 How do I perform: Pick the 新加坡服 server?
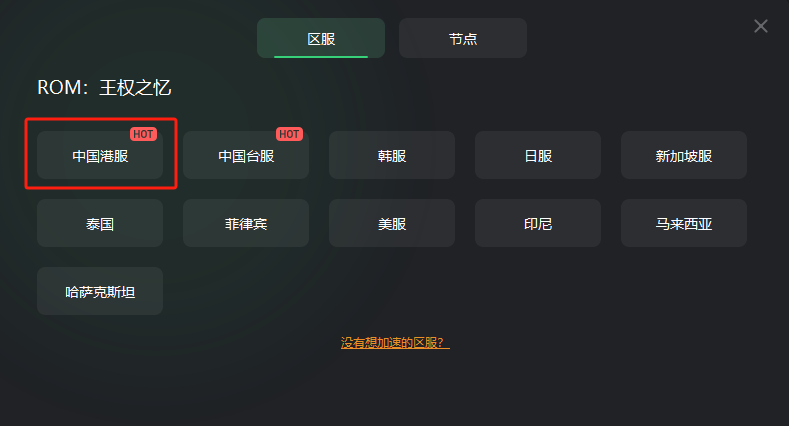point(684,156)
